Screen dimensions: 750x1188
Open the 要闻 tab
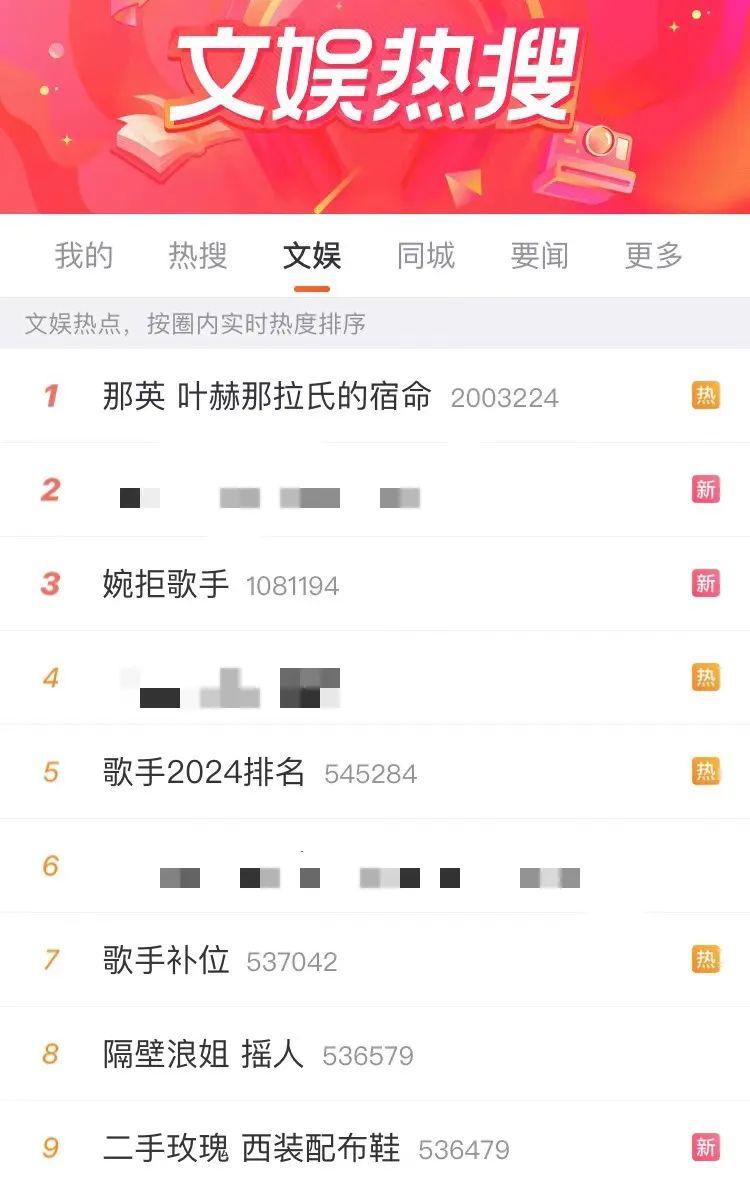pos(540,256)
